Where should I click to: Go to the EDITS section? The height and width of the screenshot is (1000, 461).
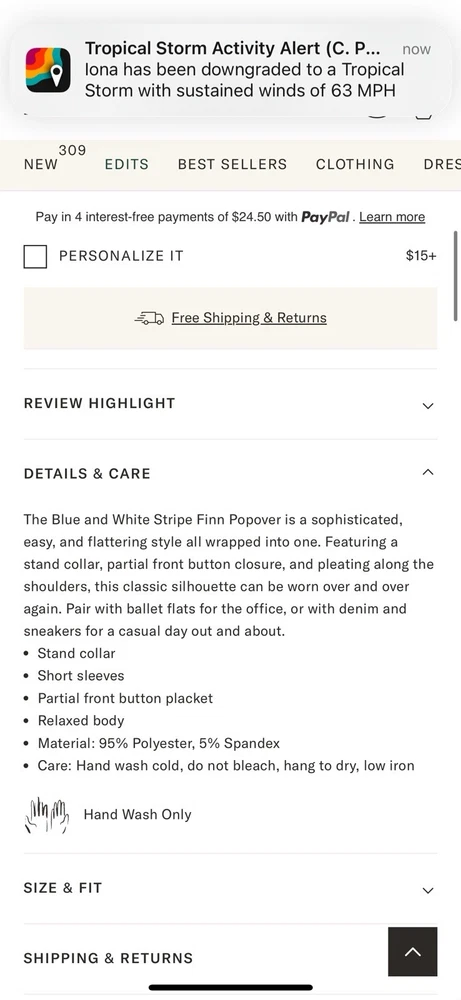pyautogui.click(x=126, y=165)
